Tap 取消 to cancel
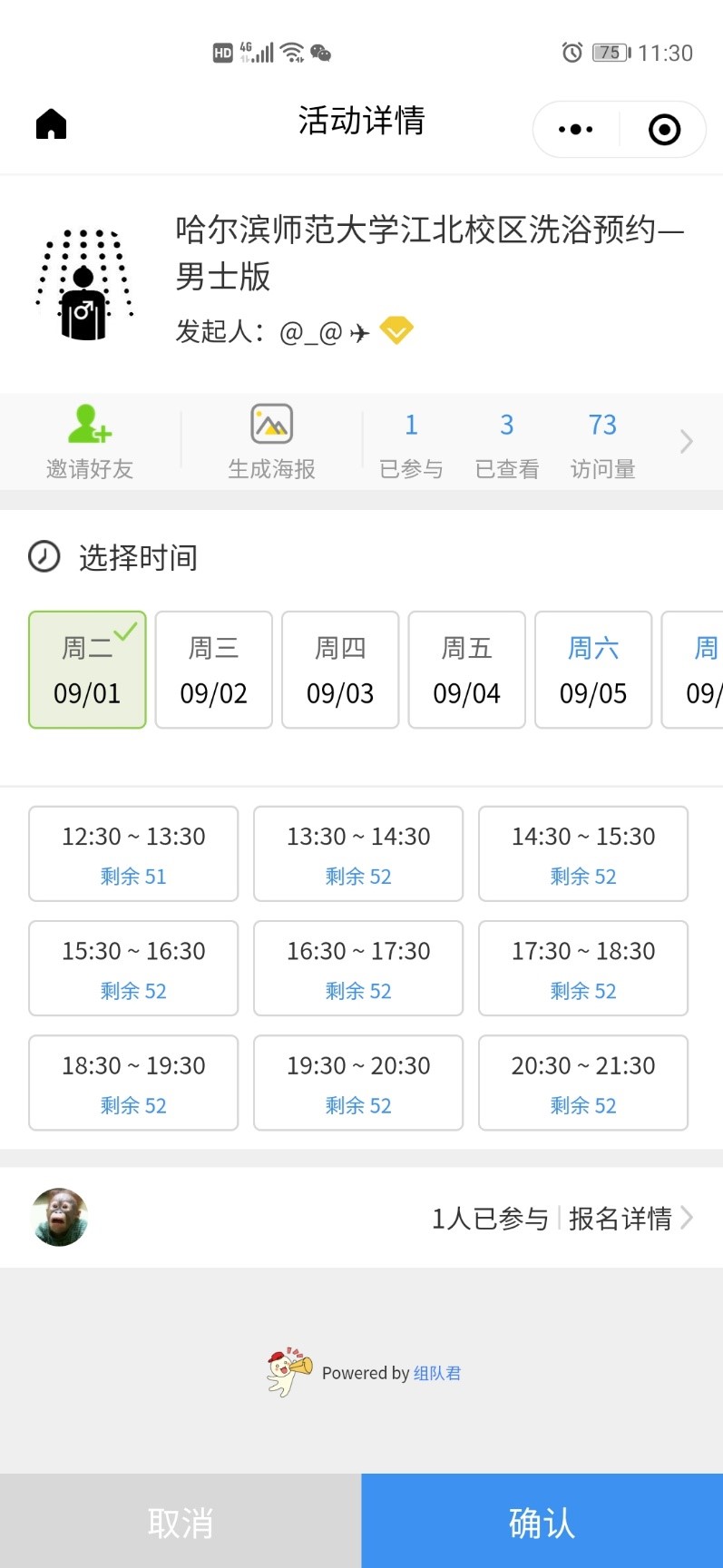The width and height of the screenshot is (723, 1568). 181,1521
